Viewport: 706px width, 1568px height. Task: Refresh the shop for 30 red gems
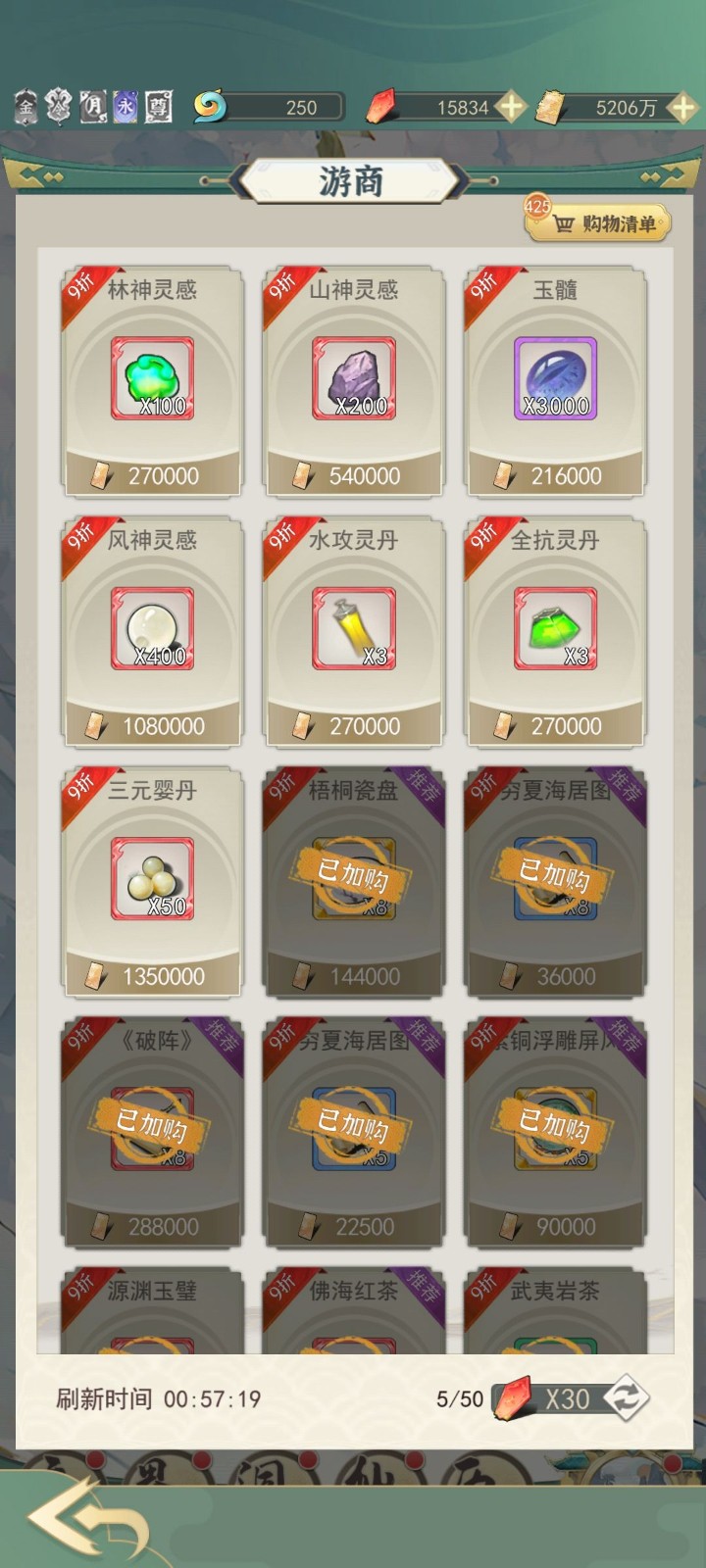click(x=625, y=1398)
